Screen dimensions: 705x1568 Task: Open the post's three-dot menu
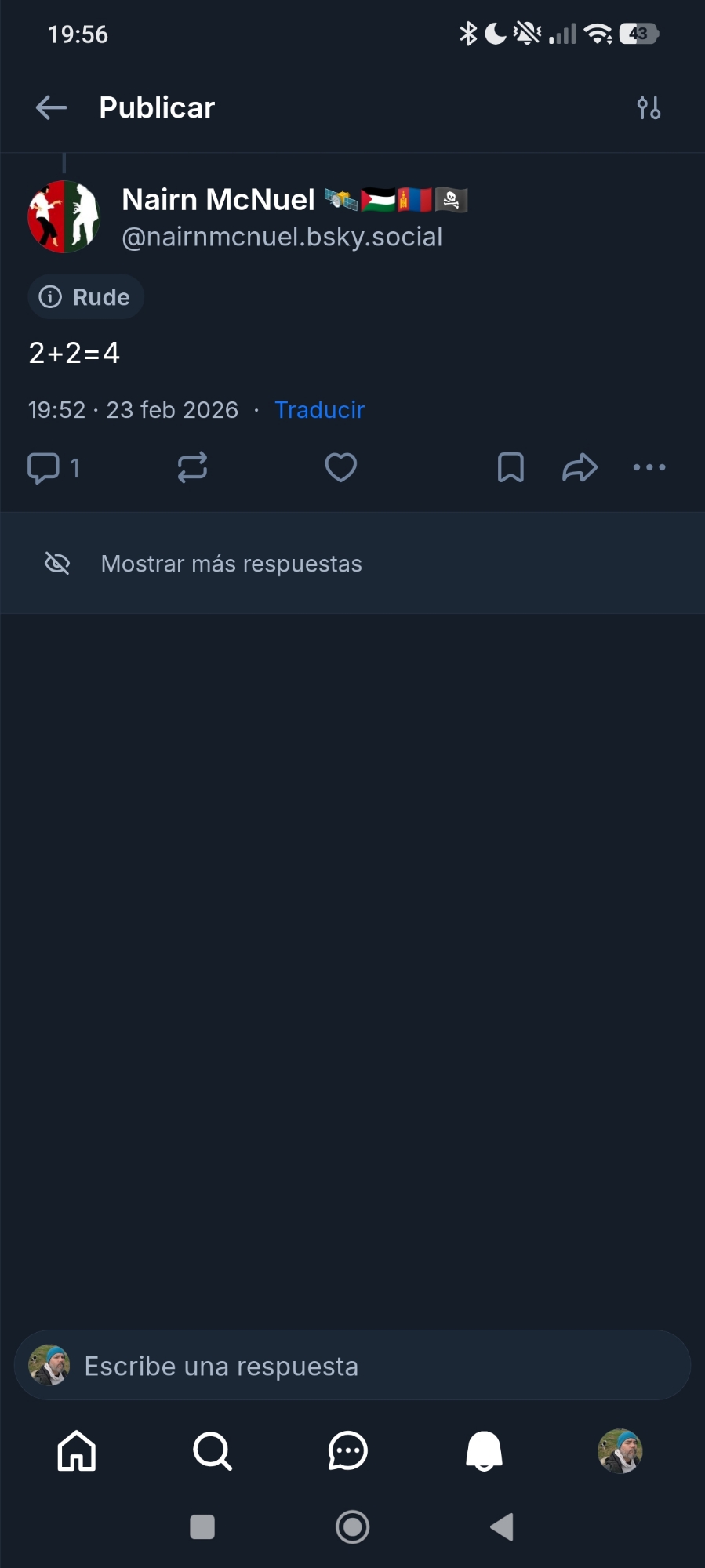(x=649, y=468)
